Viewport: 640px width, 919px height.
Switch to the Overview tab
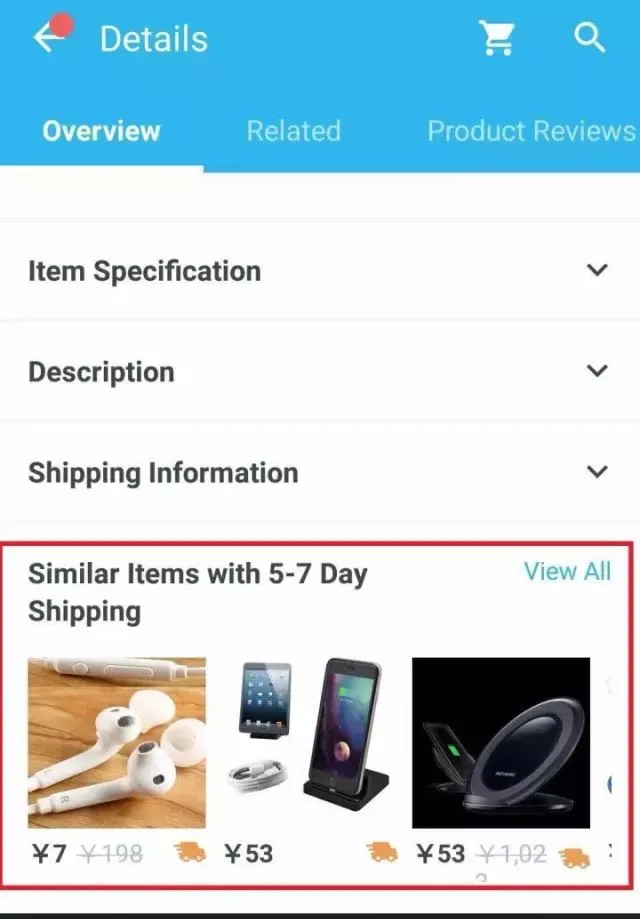(101, 131)
